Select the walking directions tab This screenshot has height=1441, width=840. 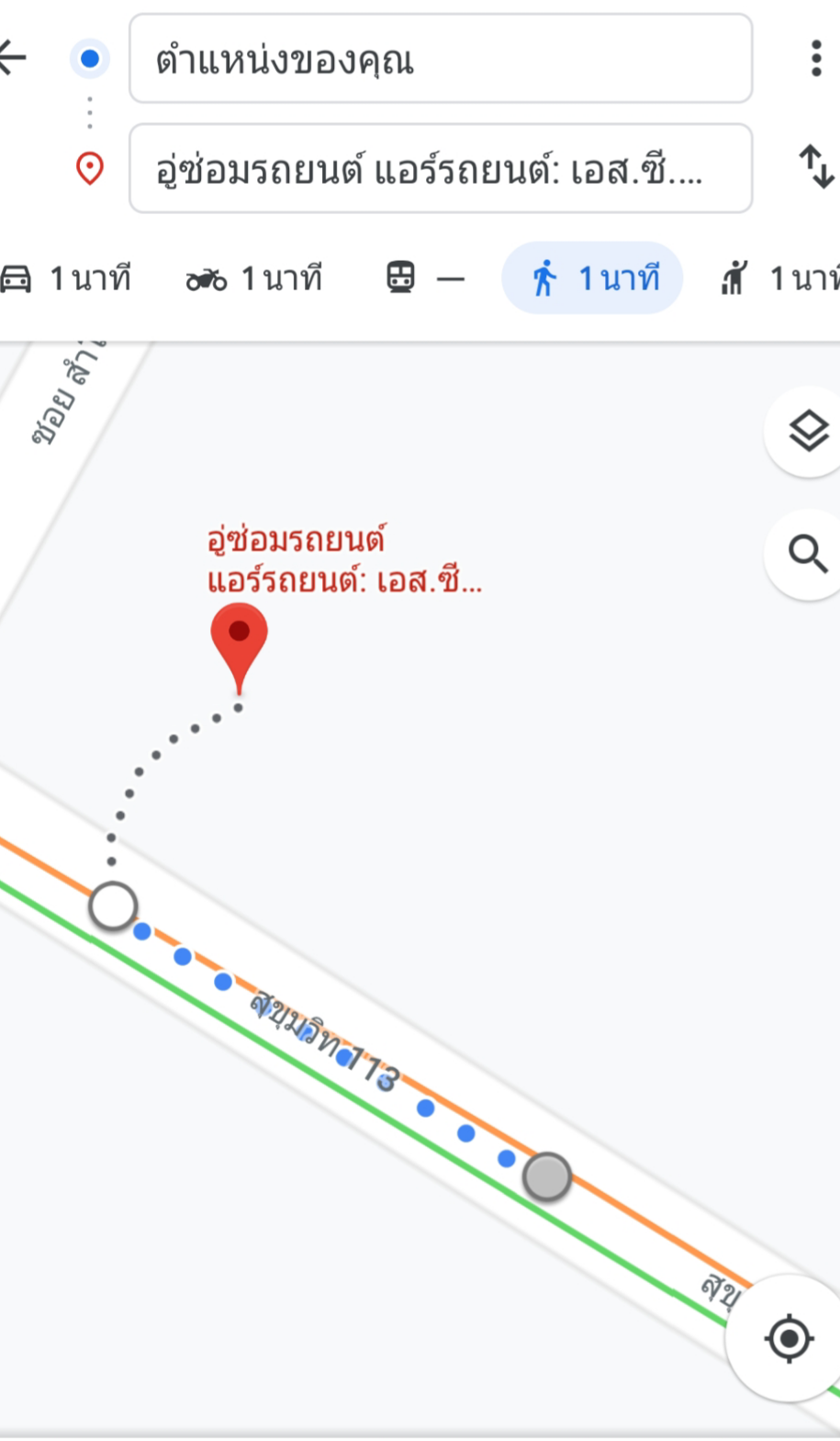[592, 278]
